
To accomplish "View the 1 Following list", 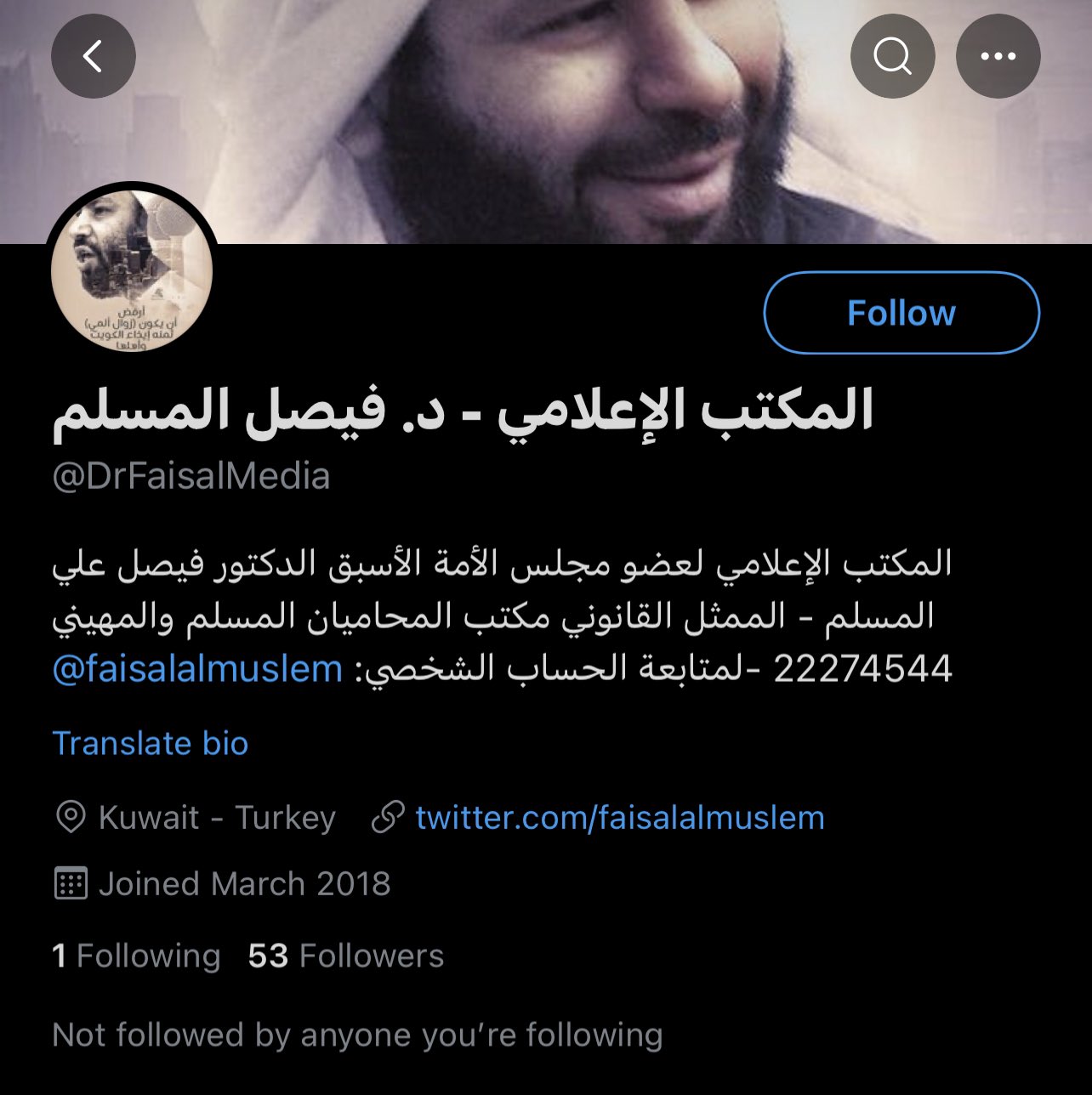I will (x=136, y=956).
